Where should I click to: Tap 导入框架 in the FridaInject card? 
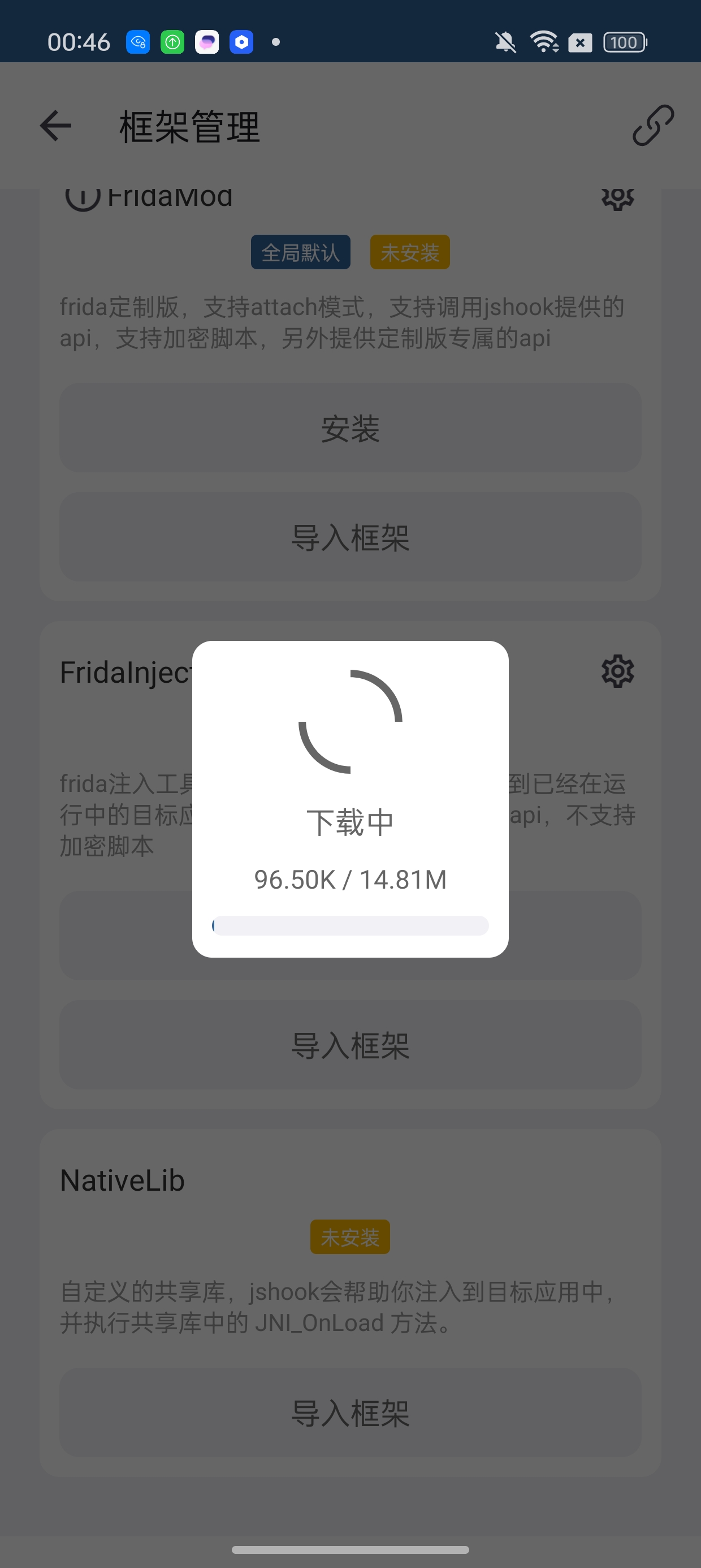point(350,1045)
